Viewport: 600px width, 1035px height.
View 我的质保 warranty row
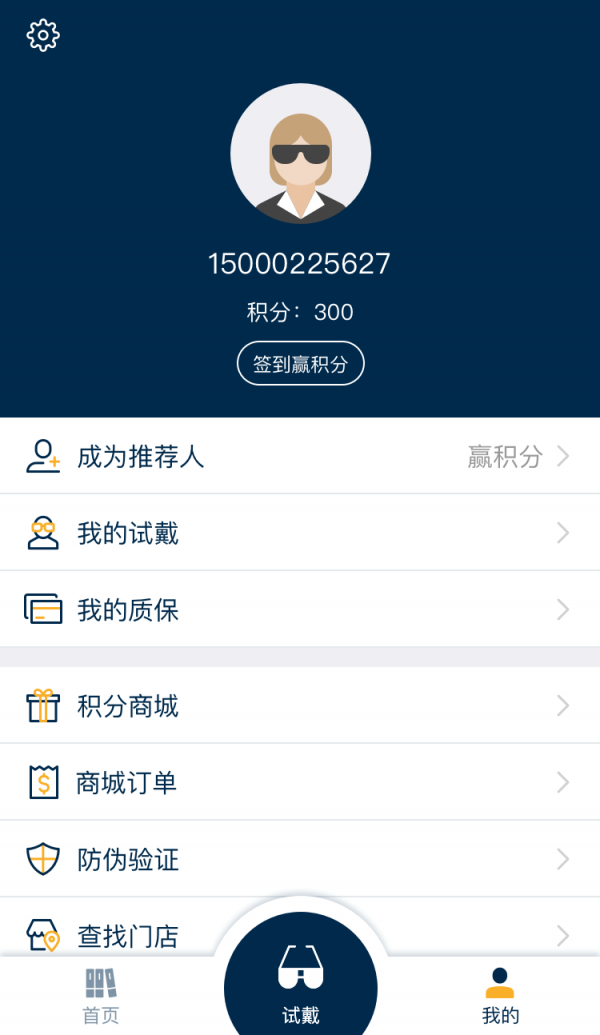point(300,609)
